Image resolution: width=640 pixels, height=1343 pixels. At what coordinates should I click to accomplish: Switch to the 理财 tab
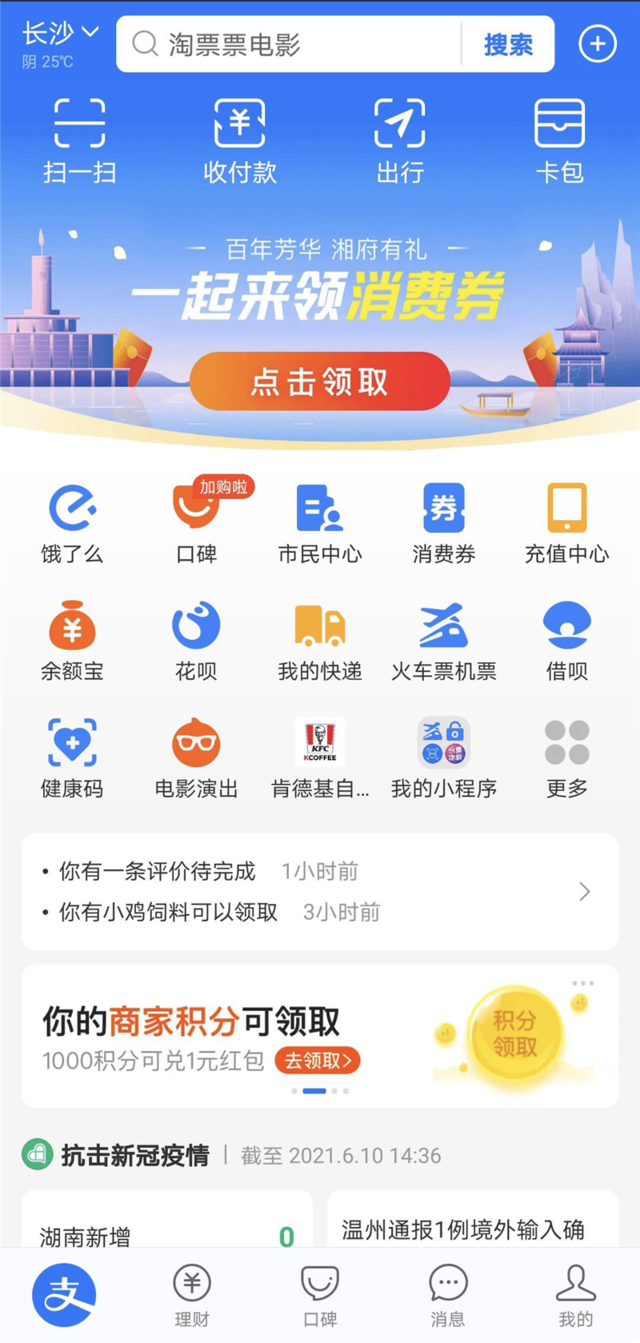[192, 1295]
